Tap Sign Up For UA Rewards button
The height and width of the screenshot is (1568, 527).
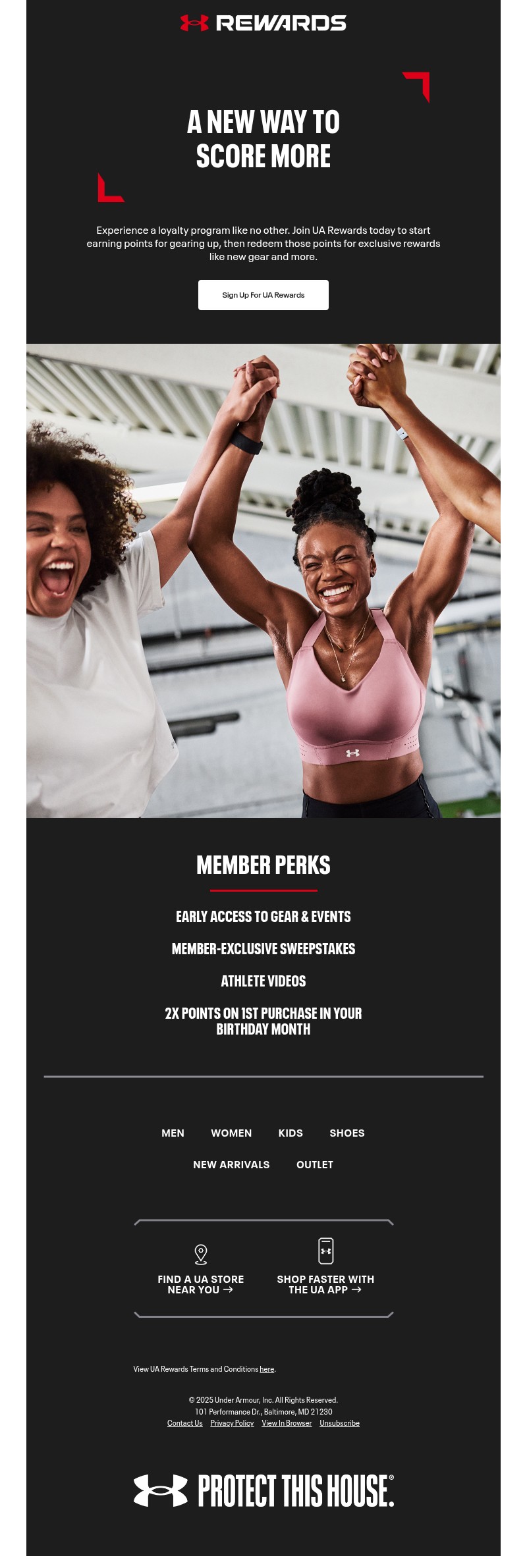point(263,295)
